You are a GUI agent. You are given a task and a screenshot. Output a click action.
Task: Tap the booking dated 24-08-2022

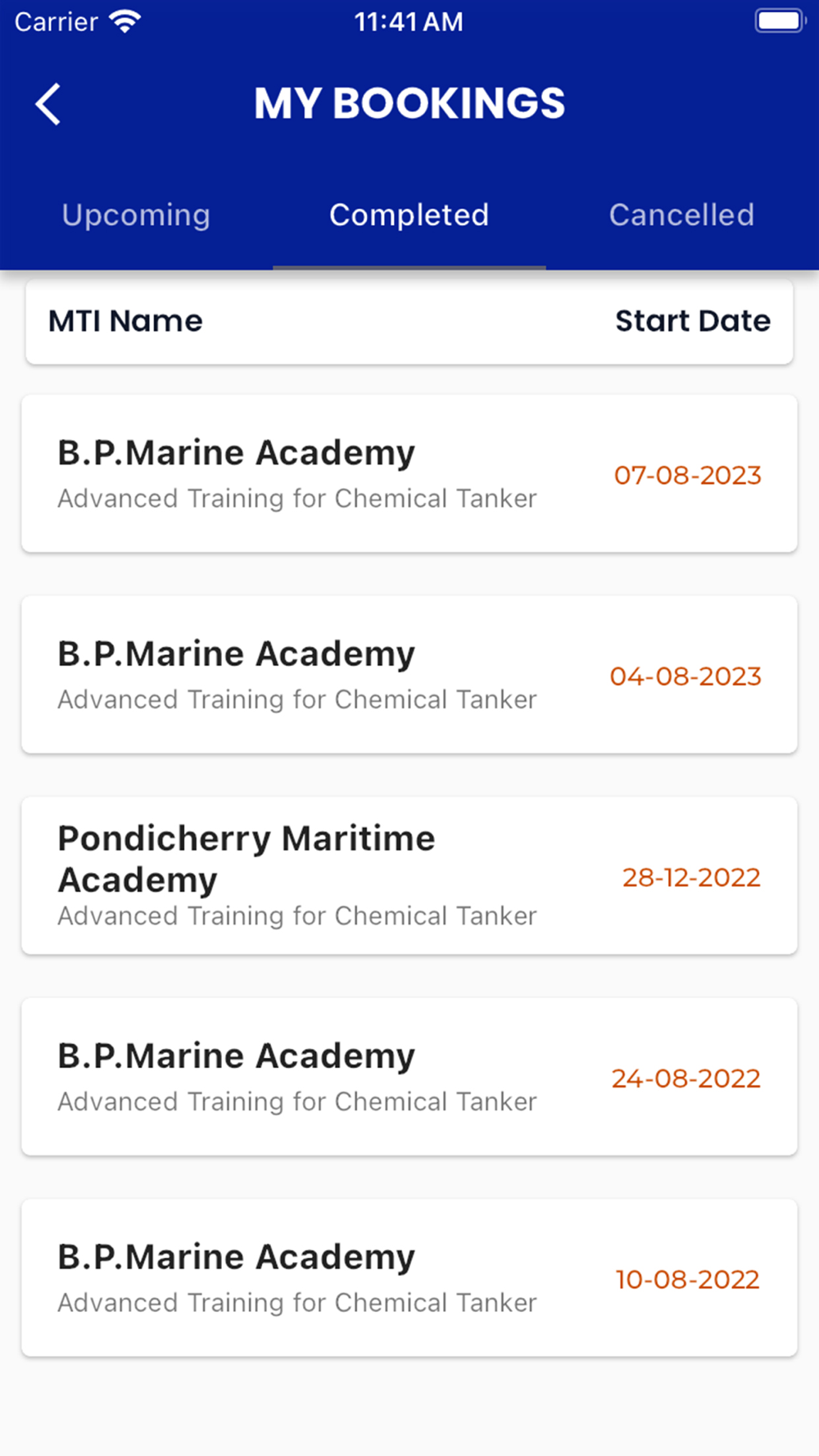click(409, 1077)
